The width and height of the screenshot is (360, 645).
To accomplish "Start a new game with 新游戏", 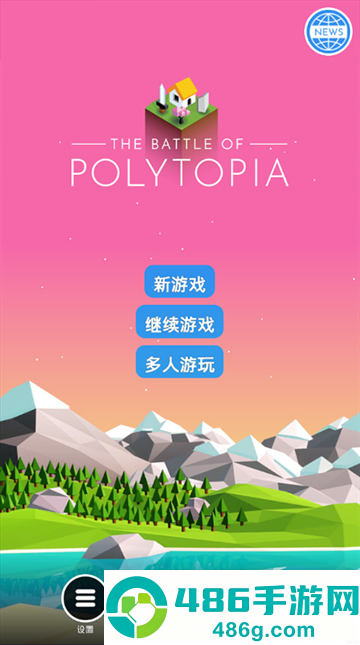I will coord(179,281).
